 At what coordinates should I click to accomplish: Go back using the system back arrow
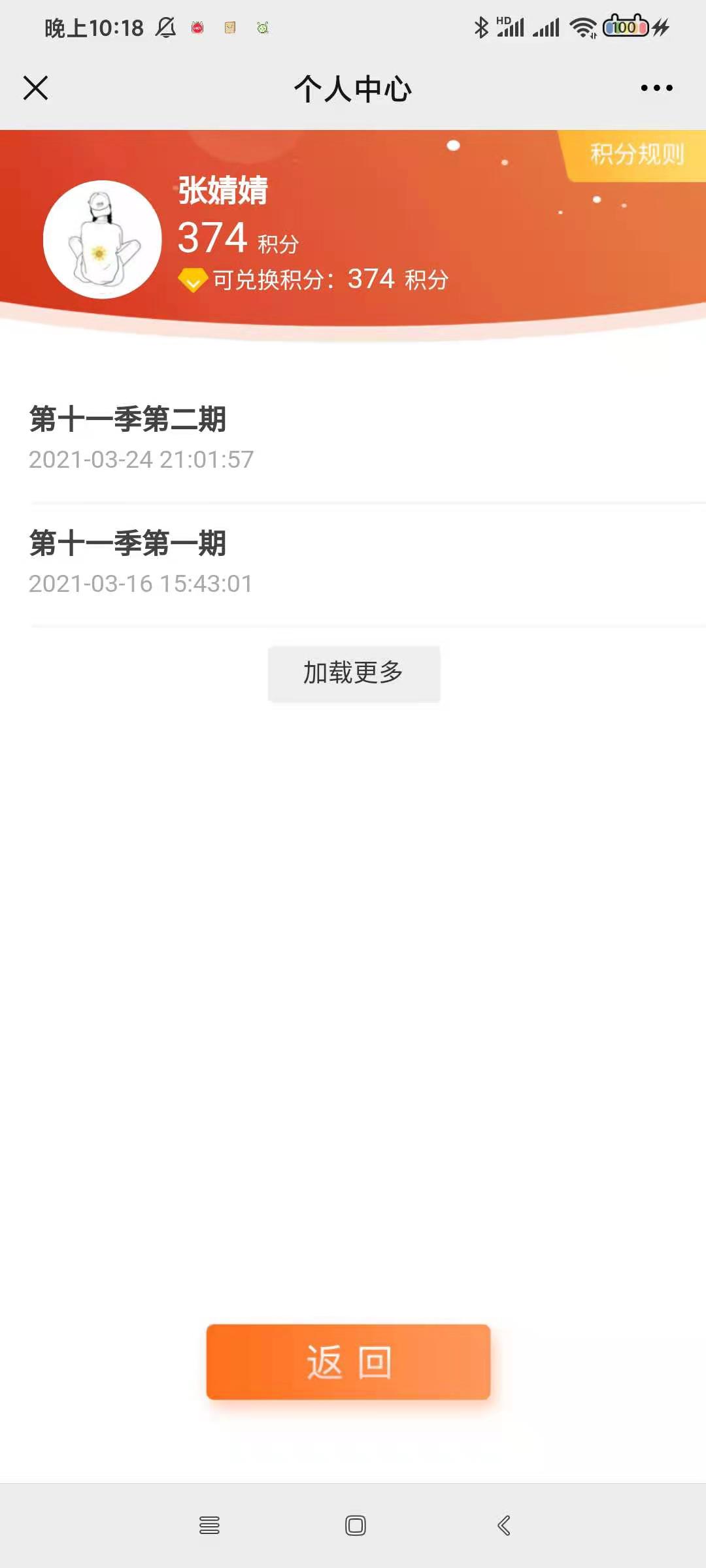point(504,1526)
